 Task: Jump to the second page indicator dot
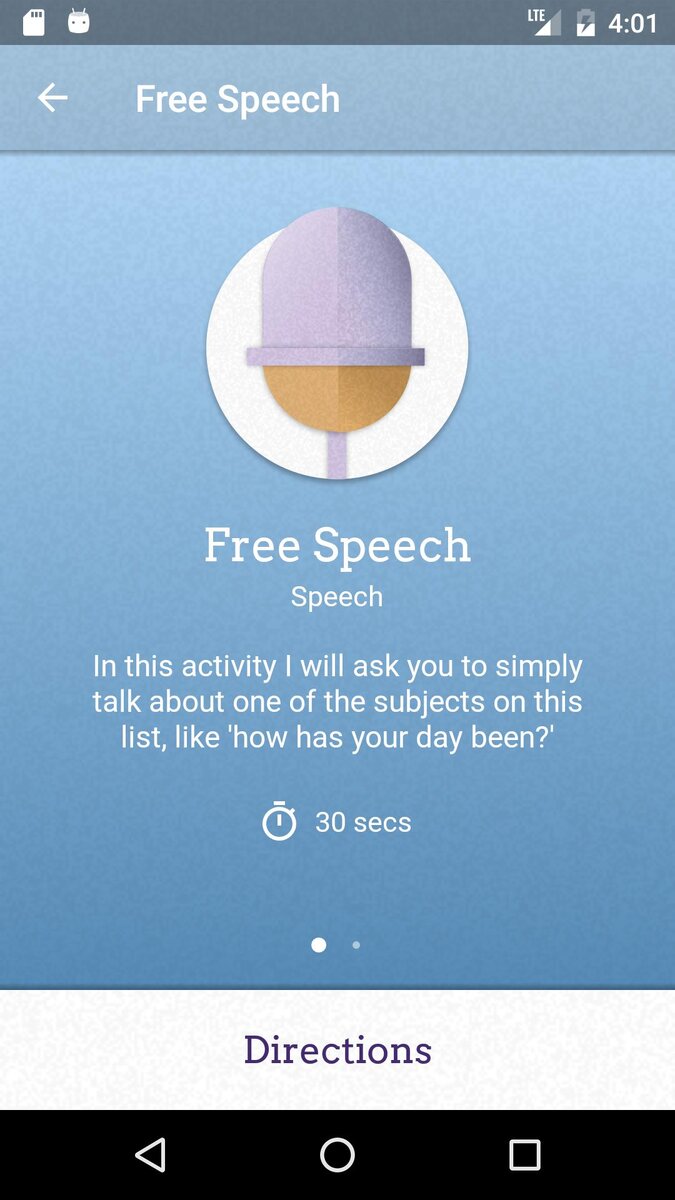(356, 944)
